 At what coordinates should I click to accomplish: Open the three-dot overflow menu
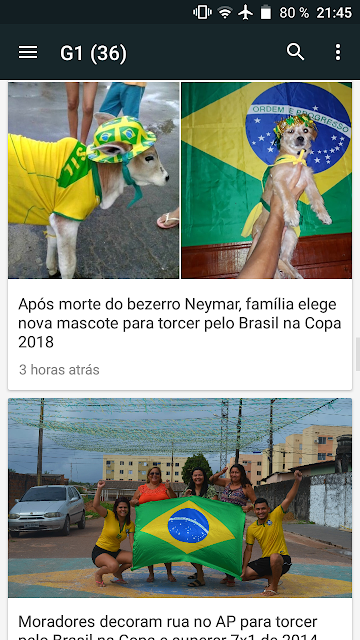click(338, 52)
